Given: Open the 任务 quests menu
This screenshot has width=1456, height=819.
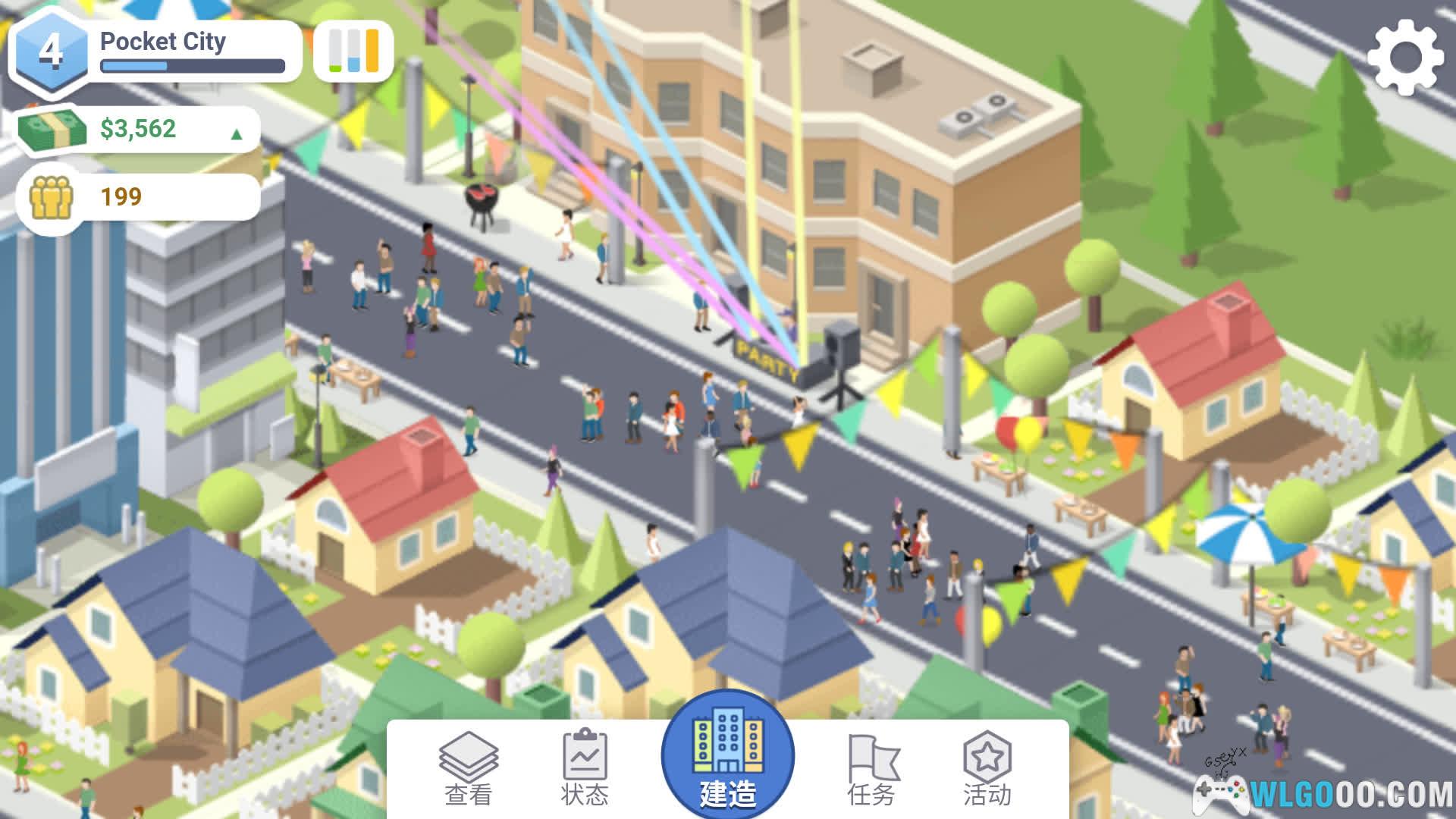Looking at the screenshot, I should click(872, 767).
